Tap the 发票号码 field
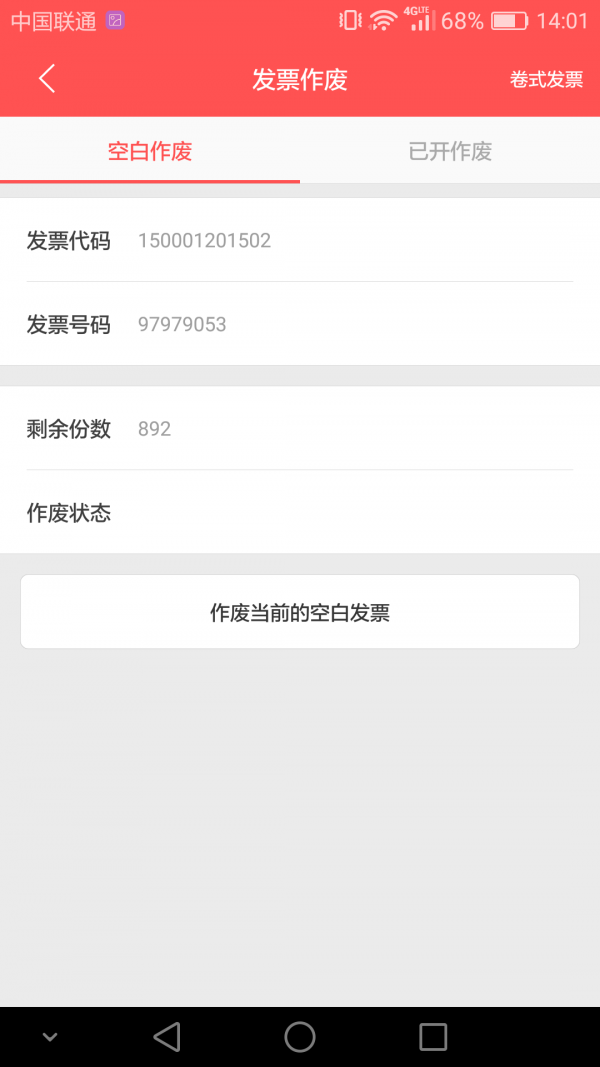Screen dimensions: 600x1067 tap(300, 324)
